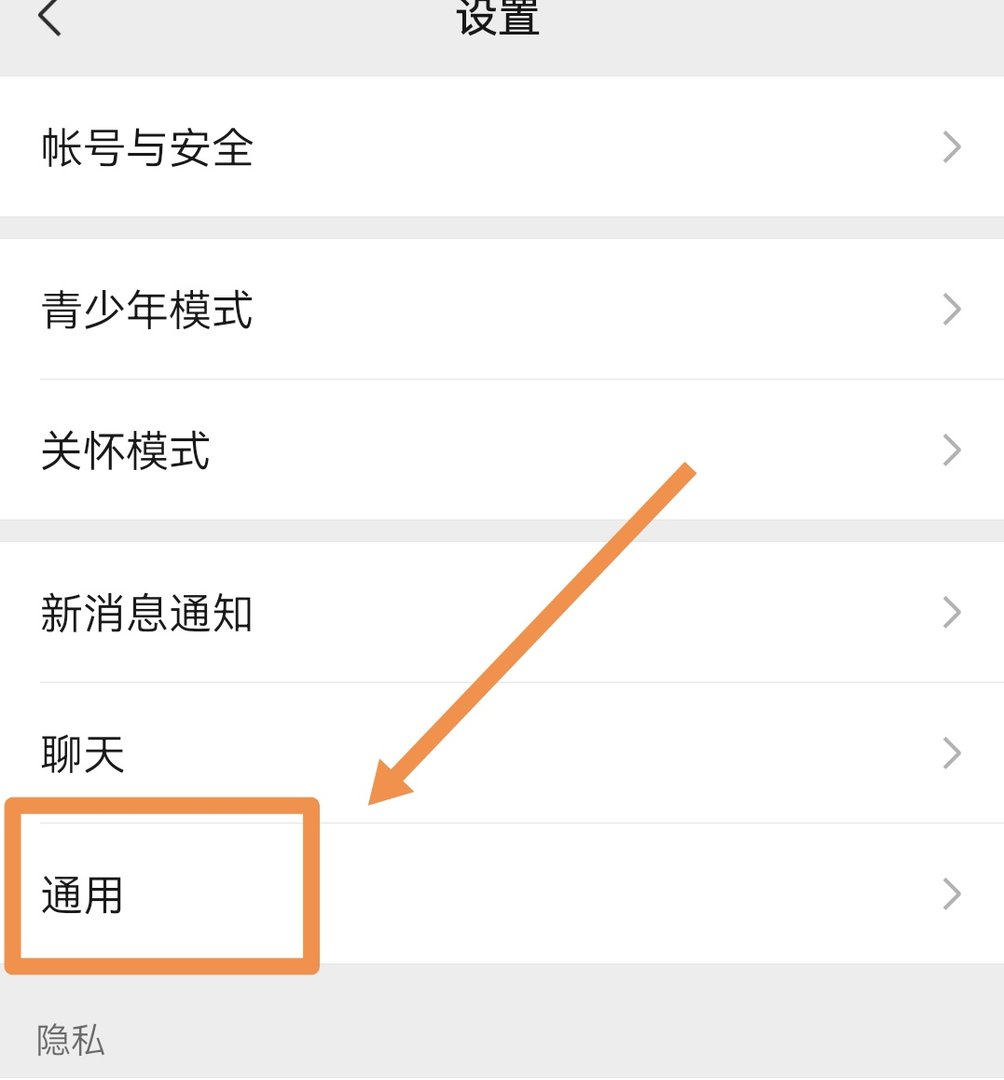Open 隐私 (Privacy) settings
Viewport: 1004px width, 1080px height.
click(x=67, y=1041)
